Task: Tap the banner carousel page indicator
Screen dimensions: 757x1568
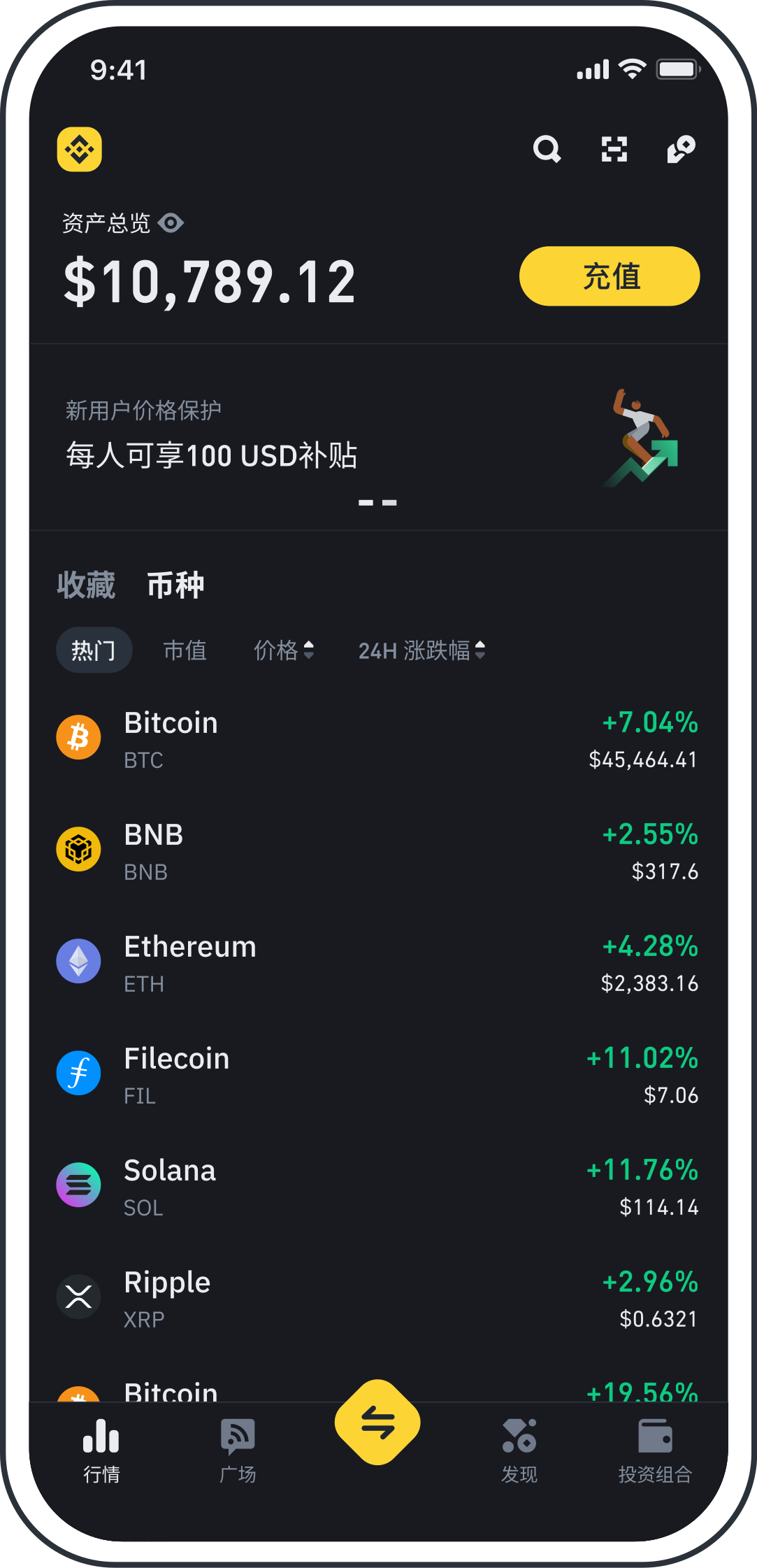Action: (378, 502)
